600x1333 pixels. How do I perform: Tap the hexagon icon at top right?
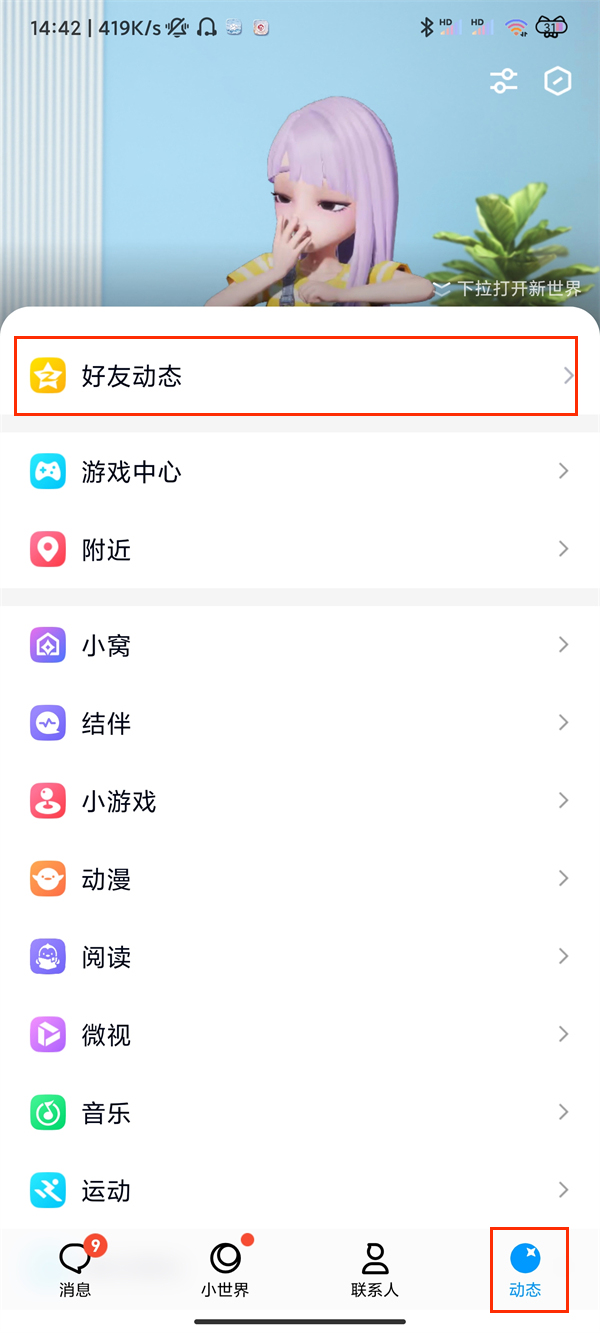(x=557, y=81)
